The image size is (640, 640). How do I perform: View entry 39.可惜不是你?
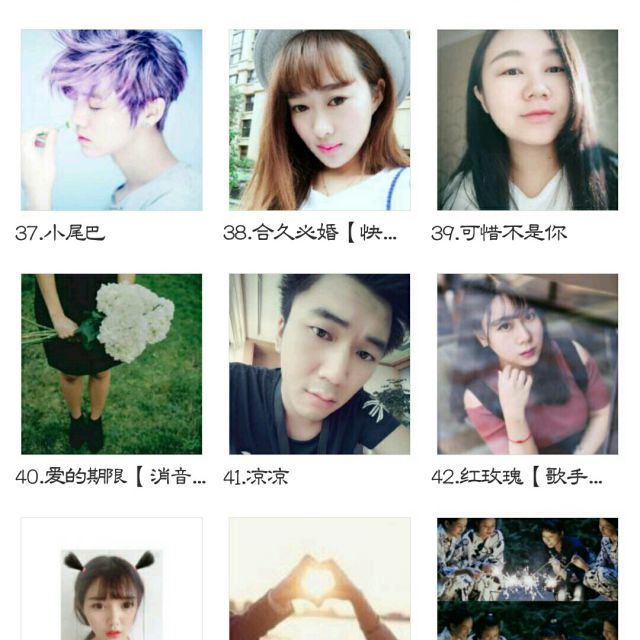527,120
